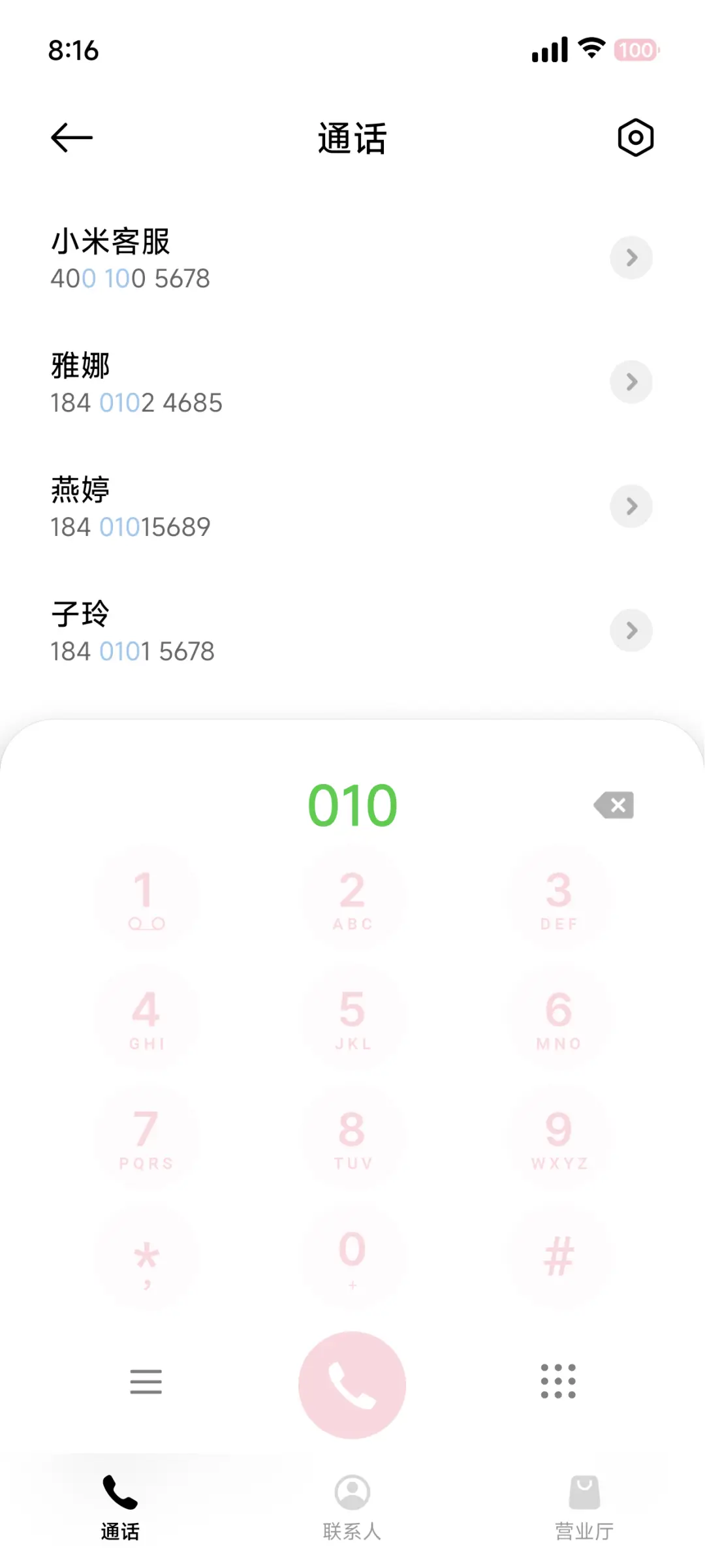Click the back arrow at top left

click(71, 137)
